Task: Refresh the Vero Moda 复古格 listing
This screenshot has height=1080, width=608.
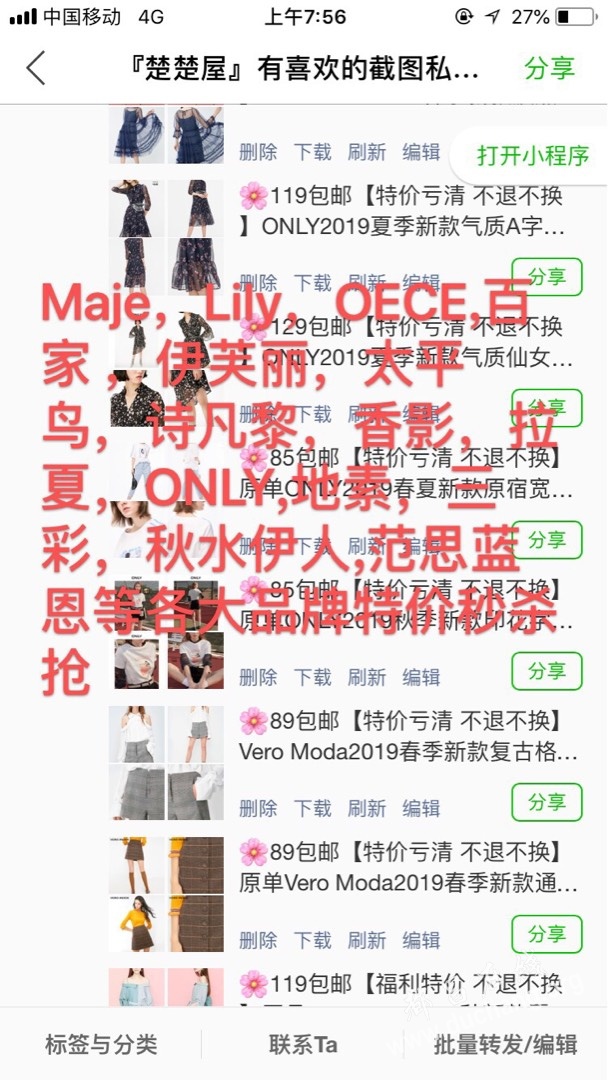Action: 366,808
